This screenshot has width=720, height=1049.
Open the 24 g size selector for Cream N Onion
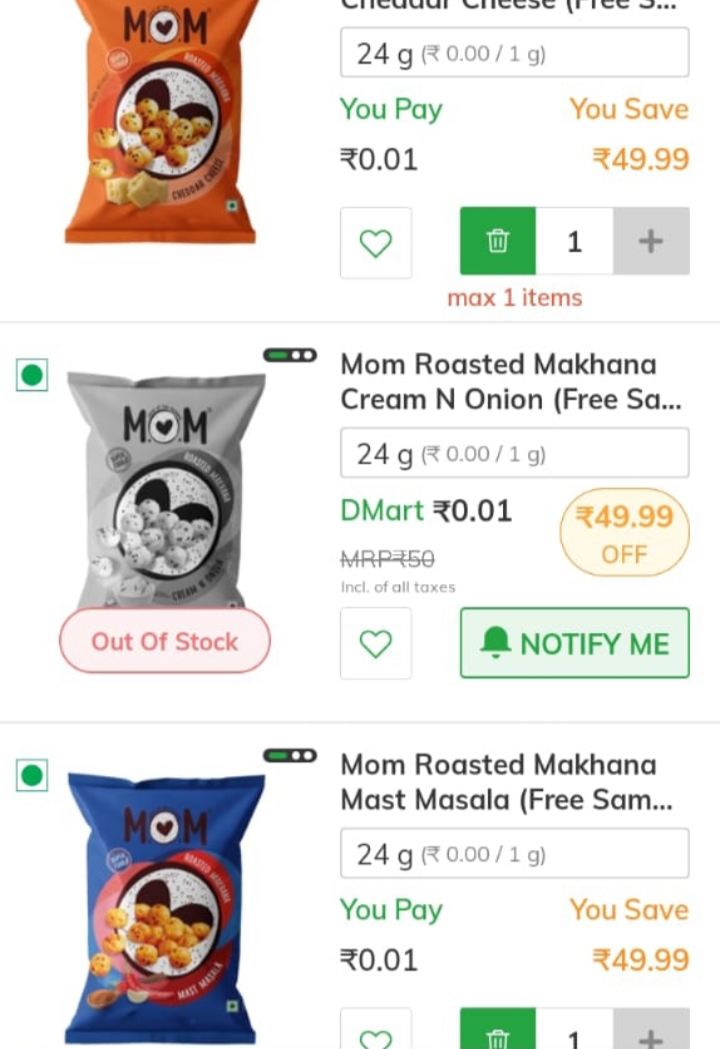514,453
